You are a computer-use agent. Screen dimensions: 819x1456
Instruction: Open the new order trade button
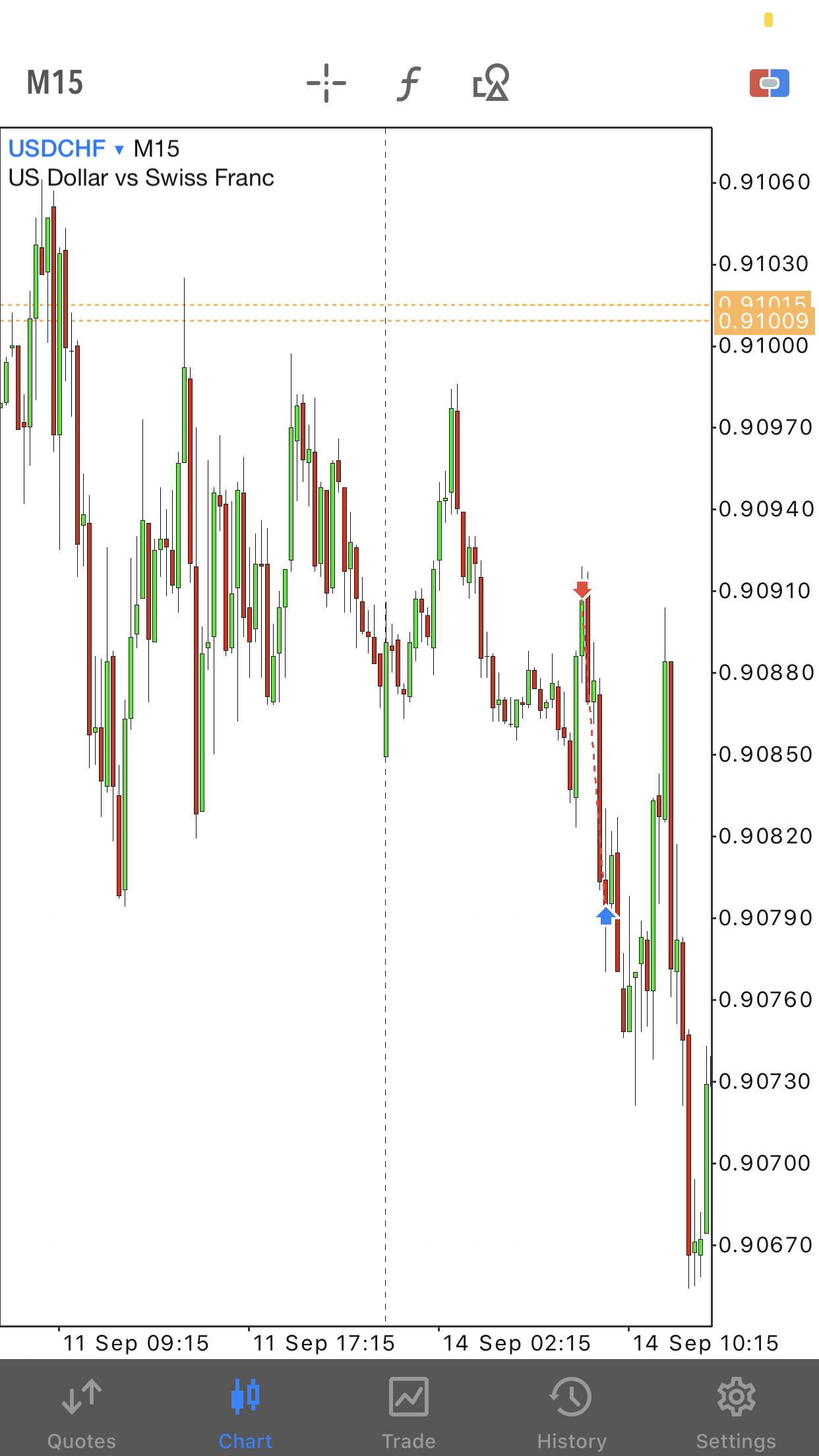[770, 83]
